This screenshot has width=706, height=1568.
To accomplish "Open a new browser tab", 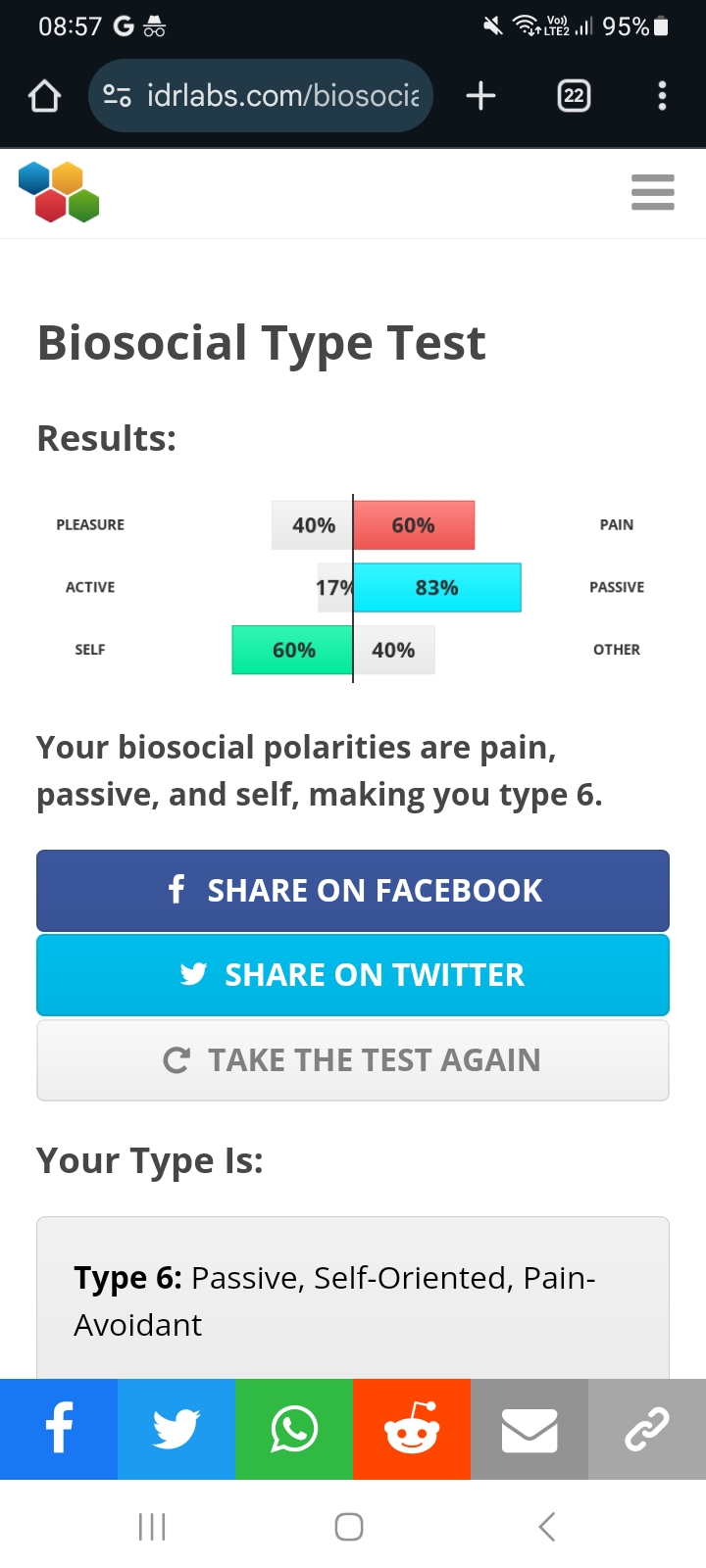I will 480,96.
